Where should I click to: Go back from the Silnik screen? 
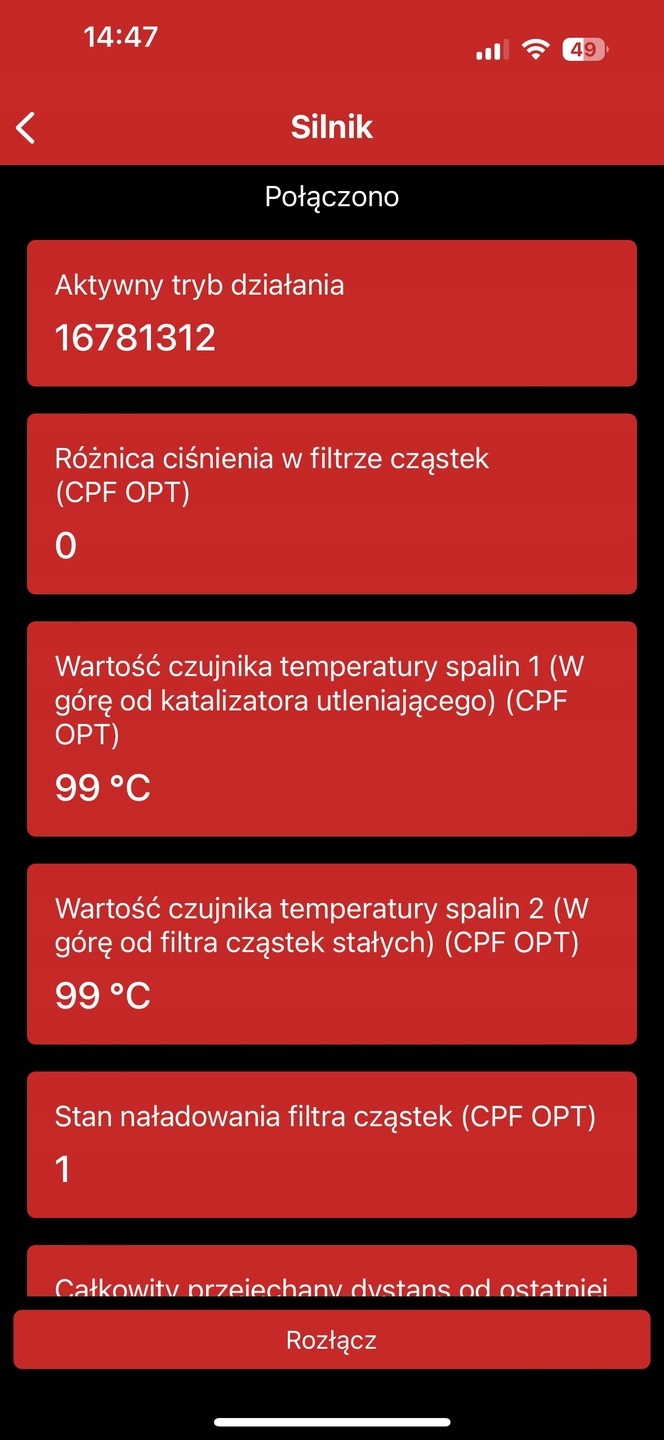tap(26, 128)
